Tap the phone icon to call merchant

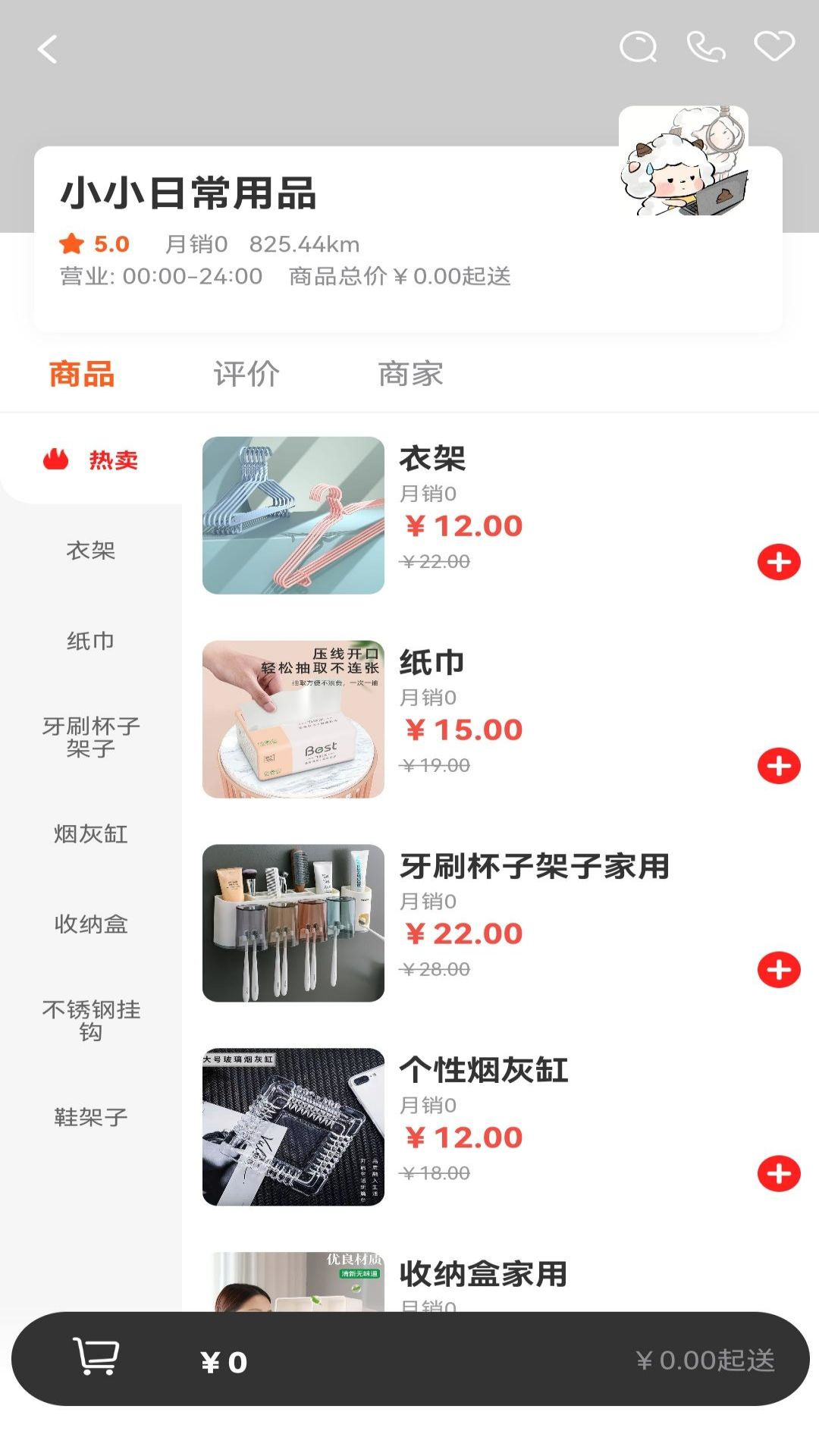[704, 48]
